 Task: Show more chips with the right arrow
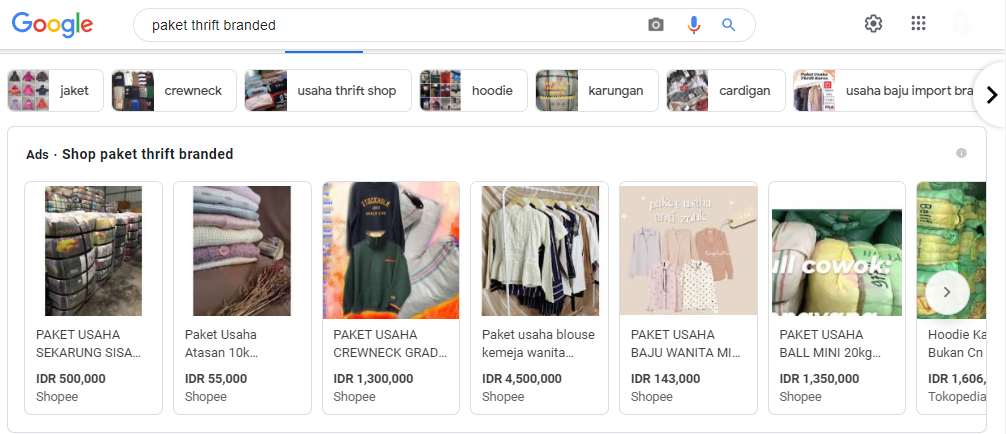[991, 95]
